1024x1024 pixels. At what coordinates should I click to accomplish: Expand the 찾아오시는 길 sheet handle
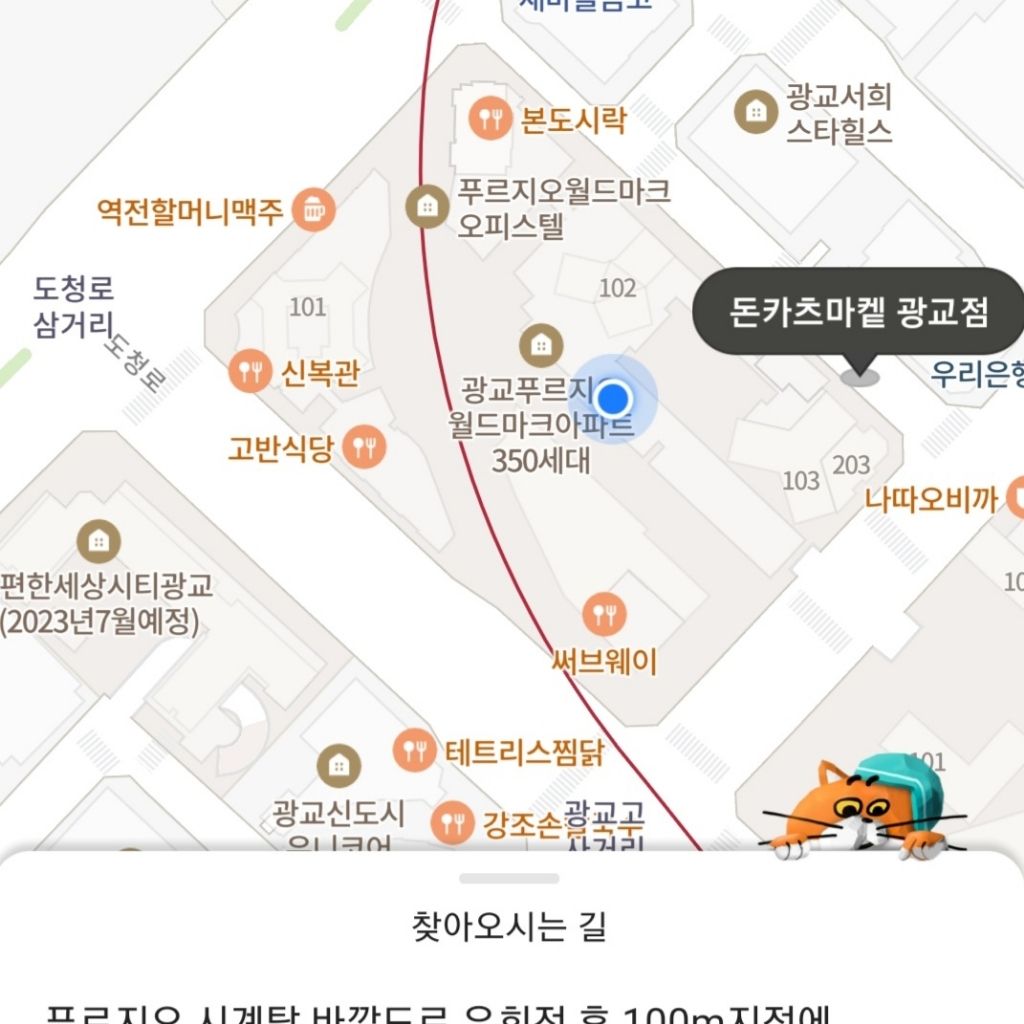[509, 878]
